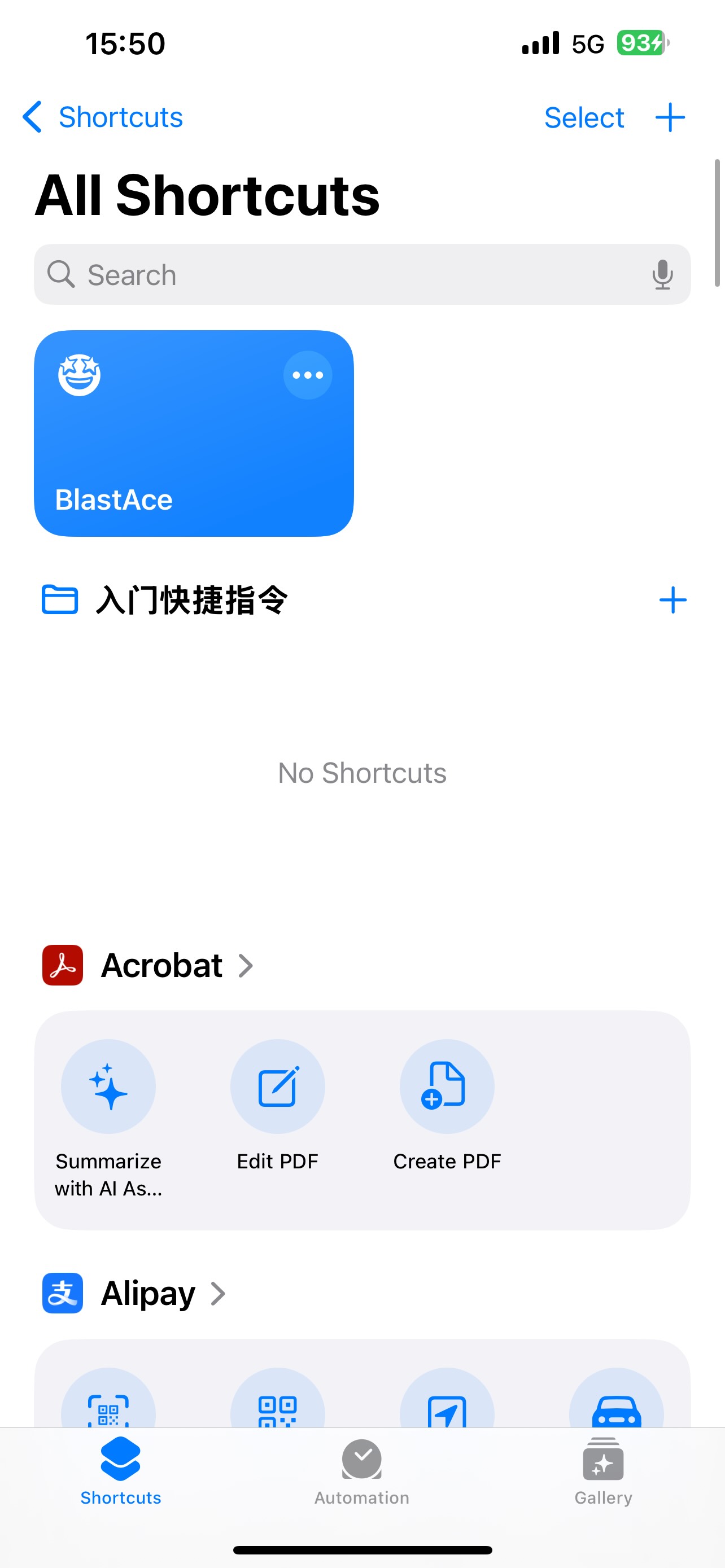This screenshot has height=1568, width=725.
Task: Tap the microphone icon in the search bar
Action: coord(662,274)
